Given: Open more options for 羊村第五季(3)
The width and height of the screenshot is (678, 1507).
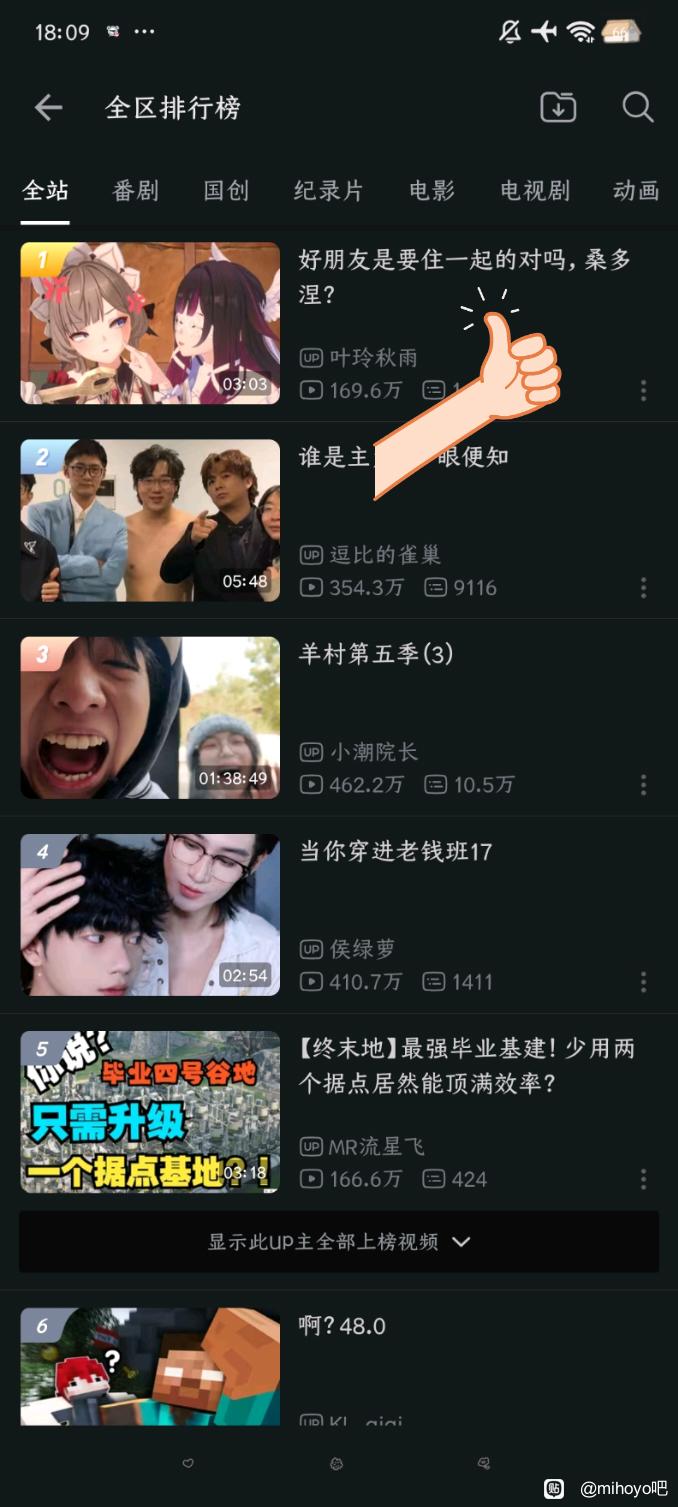Looking at the screenshot, I should click(643, 785).
